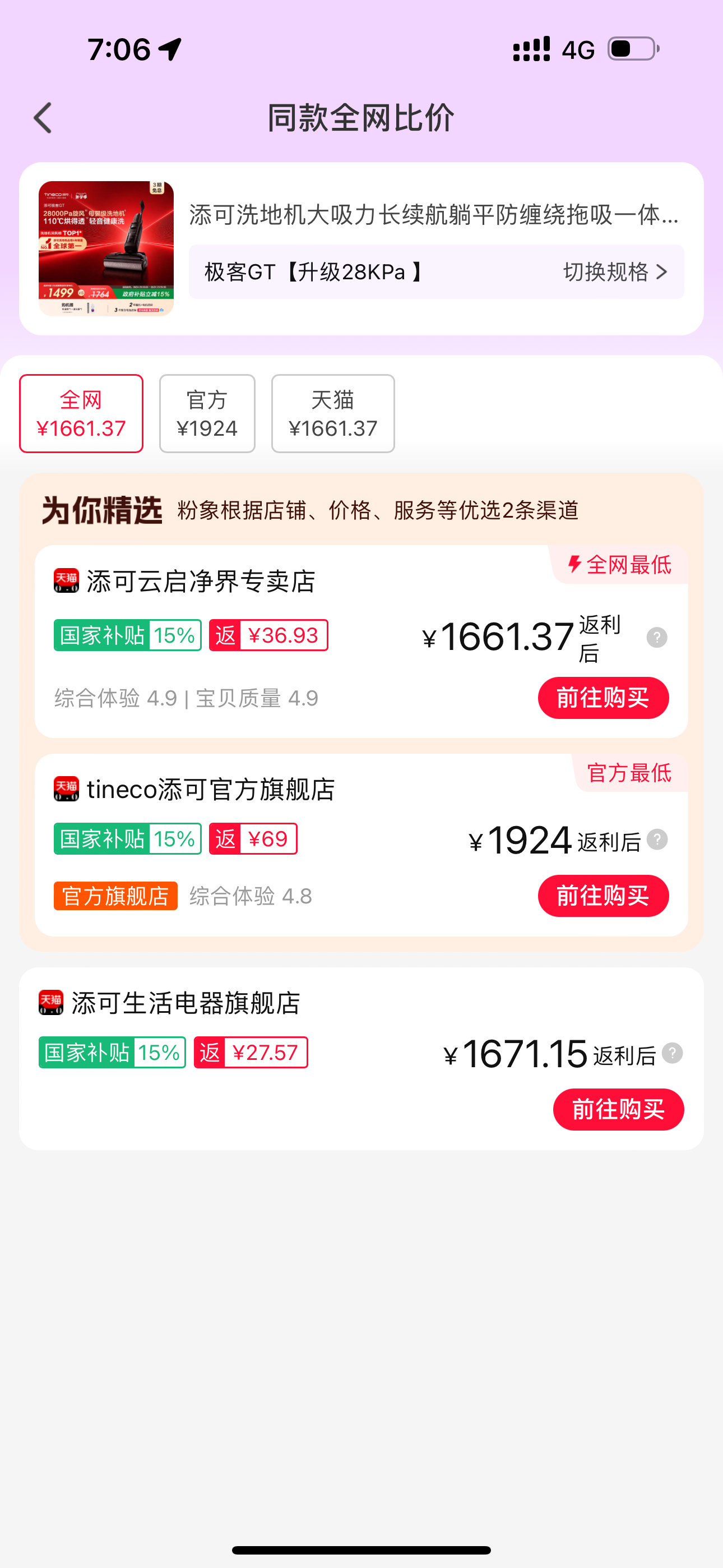Tap 前往购买 for 添可生活电器旗舰店
723x1568 pixels.
point(618,1110)
